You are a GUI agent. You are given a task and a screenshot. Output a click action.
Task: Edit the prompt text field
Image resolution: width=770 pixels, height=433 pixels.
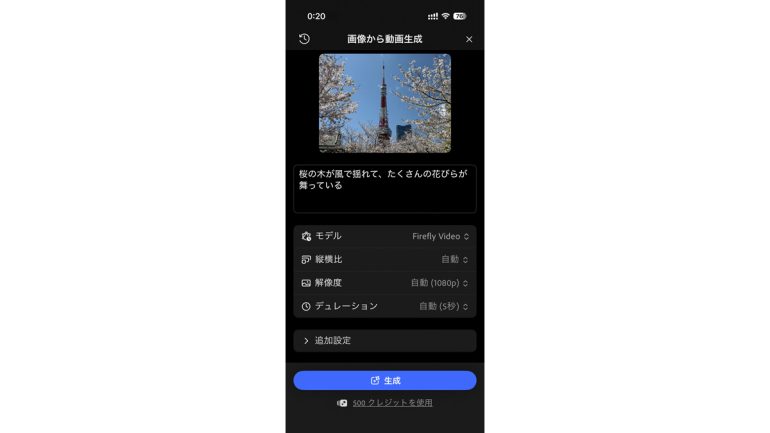click(x=385, y=188)
